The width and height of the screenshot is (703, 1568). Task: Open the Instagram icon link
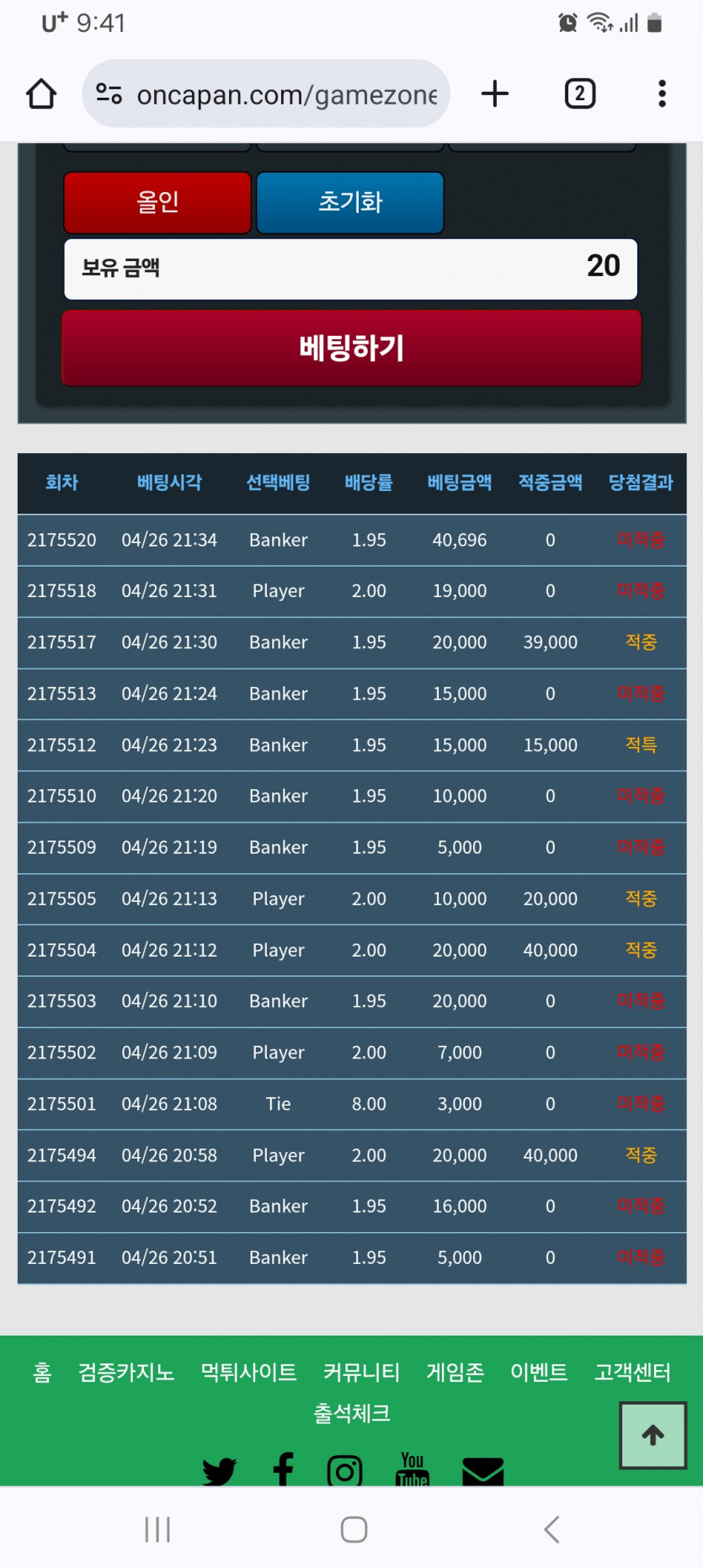pos(344,1470)
